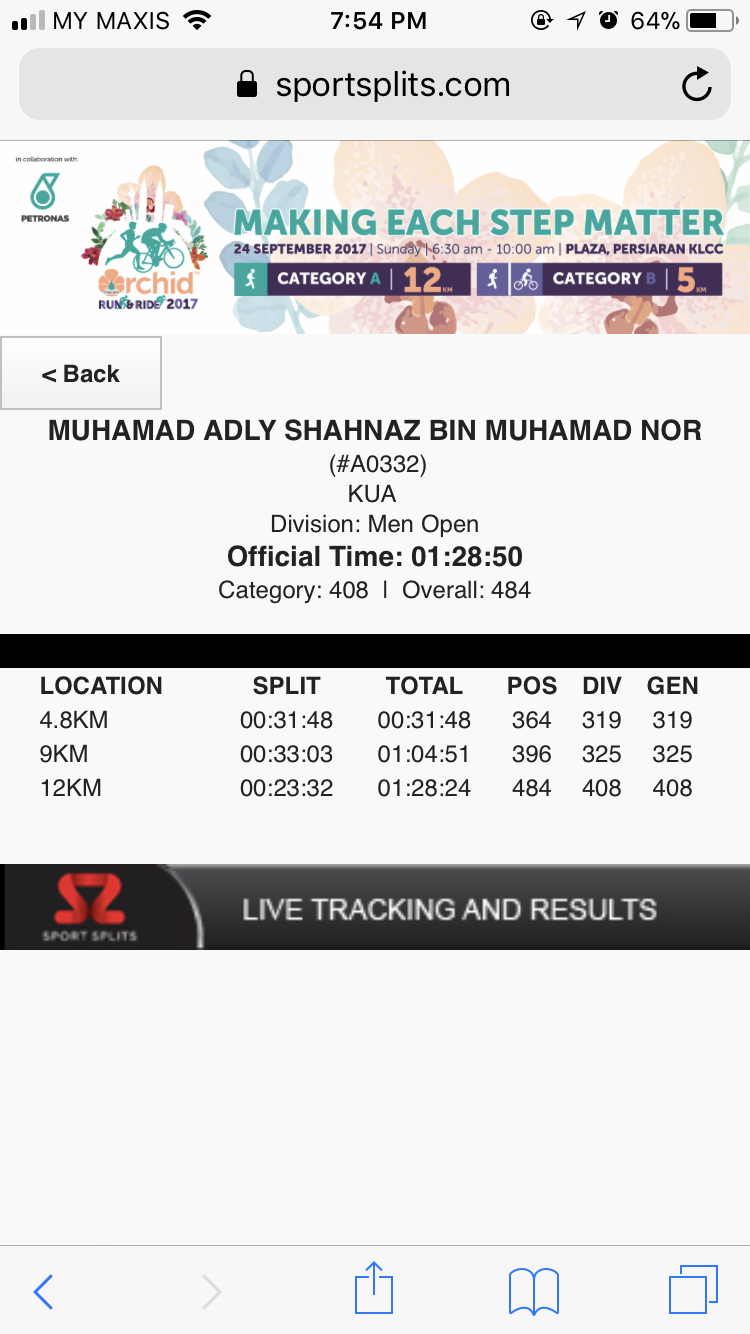Open the sportsplits.com address bar
The height and width of the screenshot is (1334, 750).
374,85
